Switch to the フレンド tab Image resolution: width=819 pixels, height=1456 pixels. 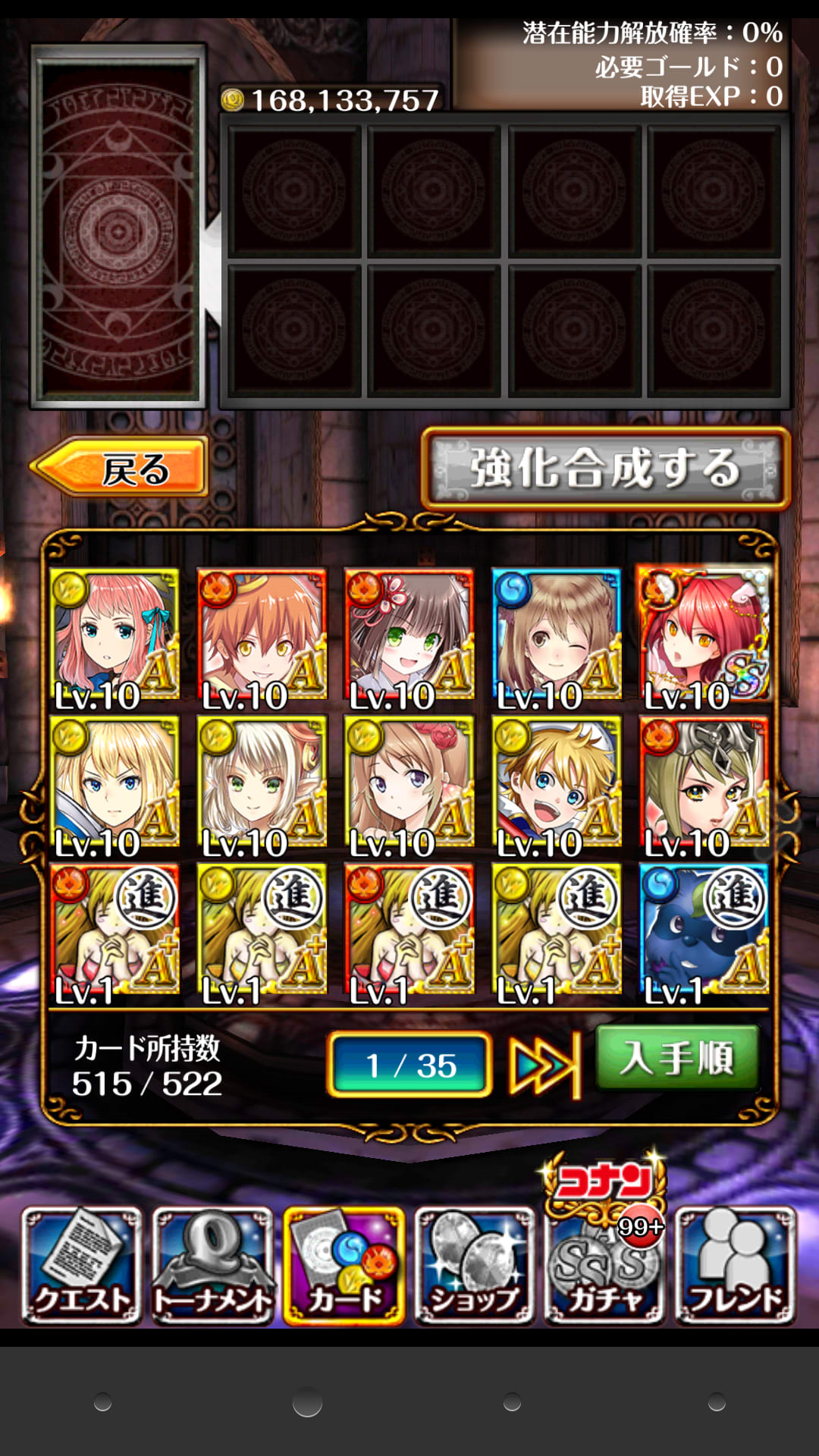(735, 1266)
